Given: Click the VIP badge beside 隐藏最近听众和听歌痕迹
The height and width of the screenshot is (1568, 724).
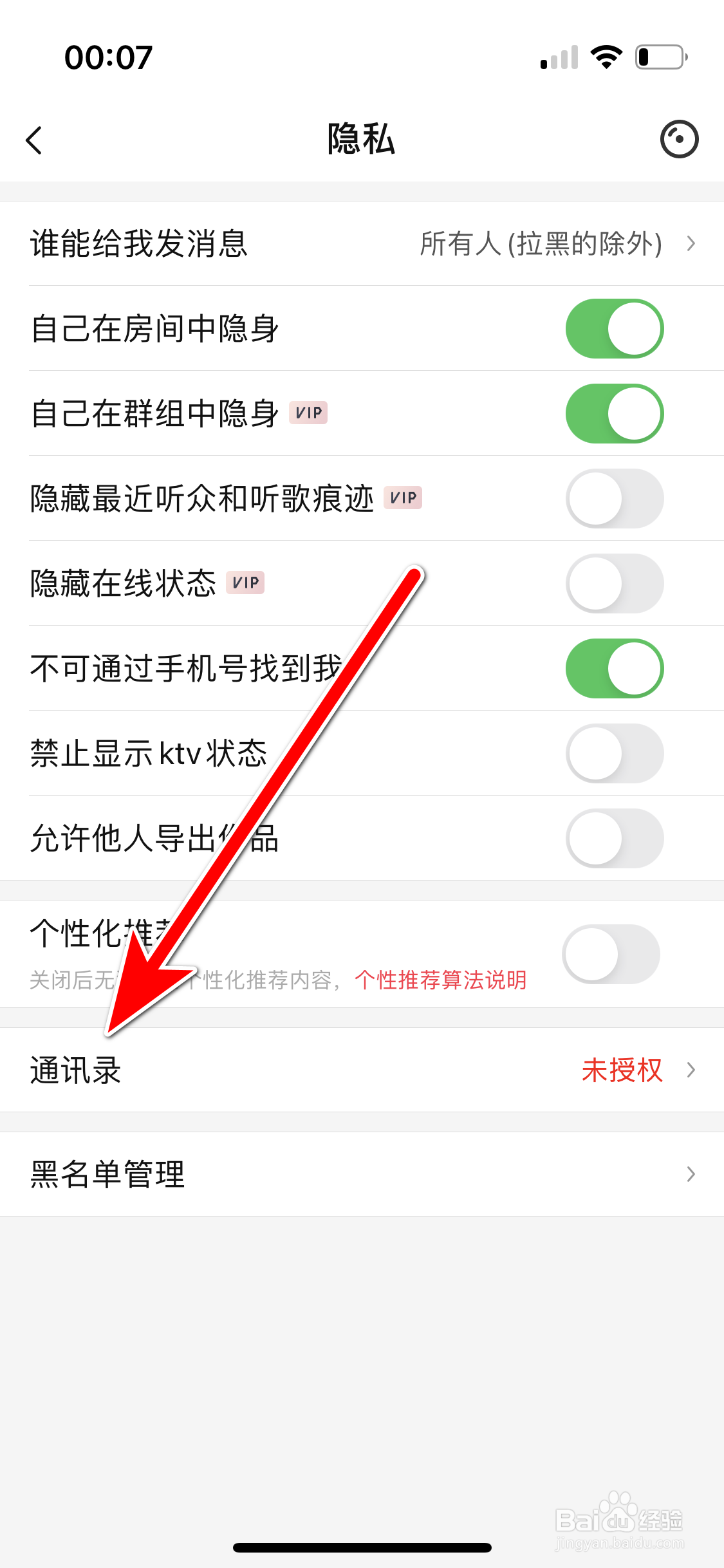Looking at the screenshot, I should 404,498.
